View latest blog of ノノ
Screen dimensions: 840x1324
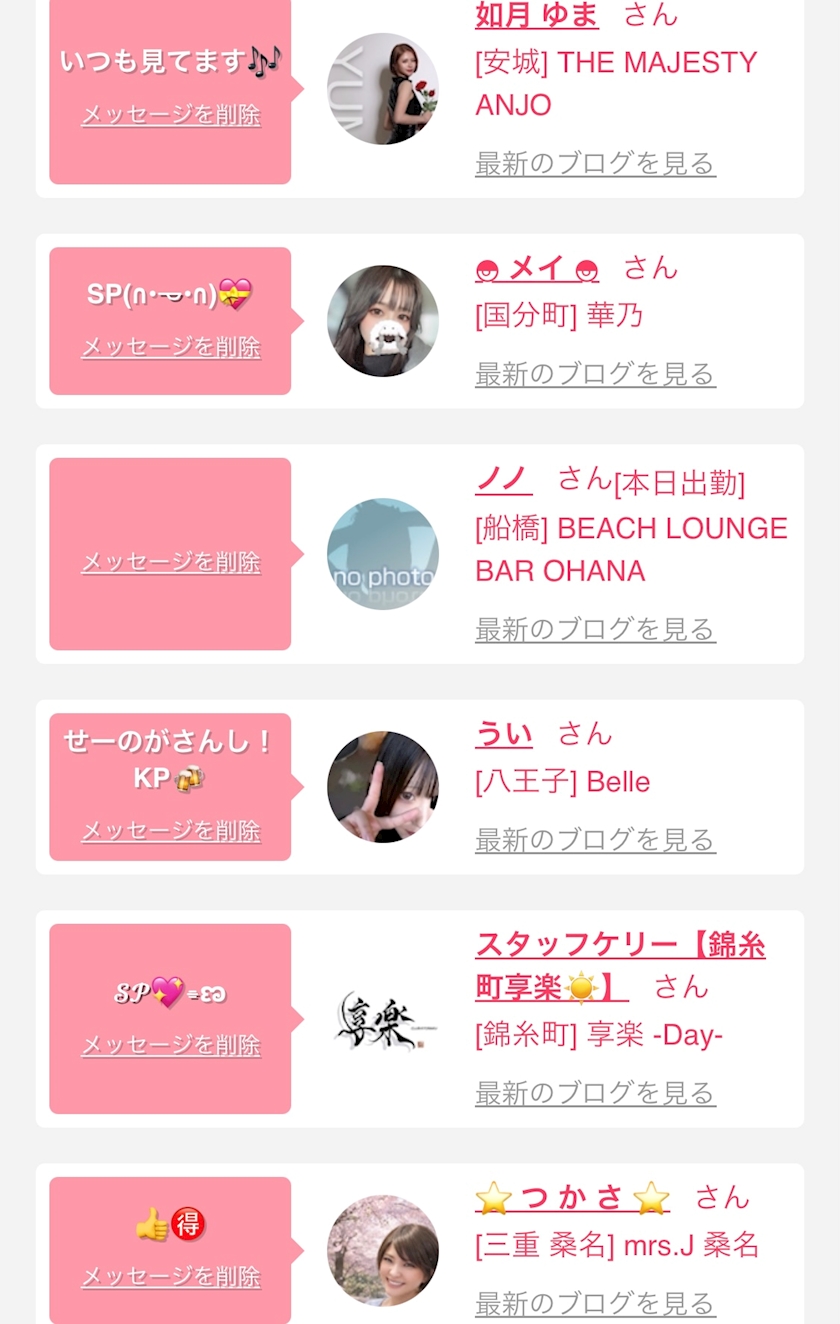(595, 629)
